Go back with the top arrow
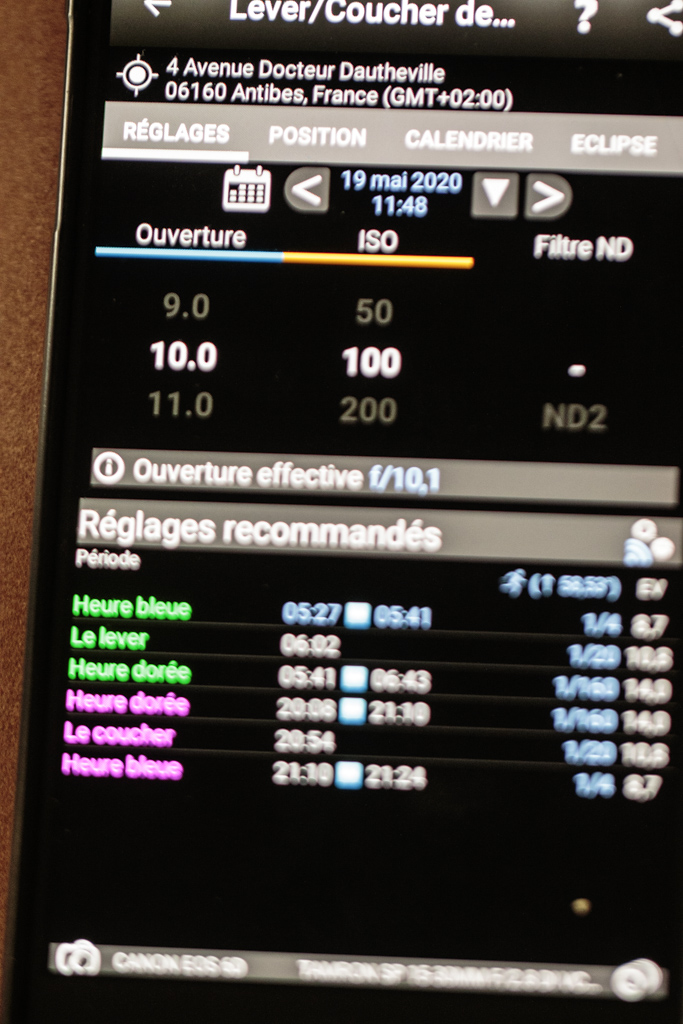The height and width of the screenshot is (1024, 683). (158, 6)
